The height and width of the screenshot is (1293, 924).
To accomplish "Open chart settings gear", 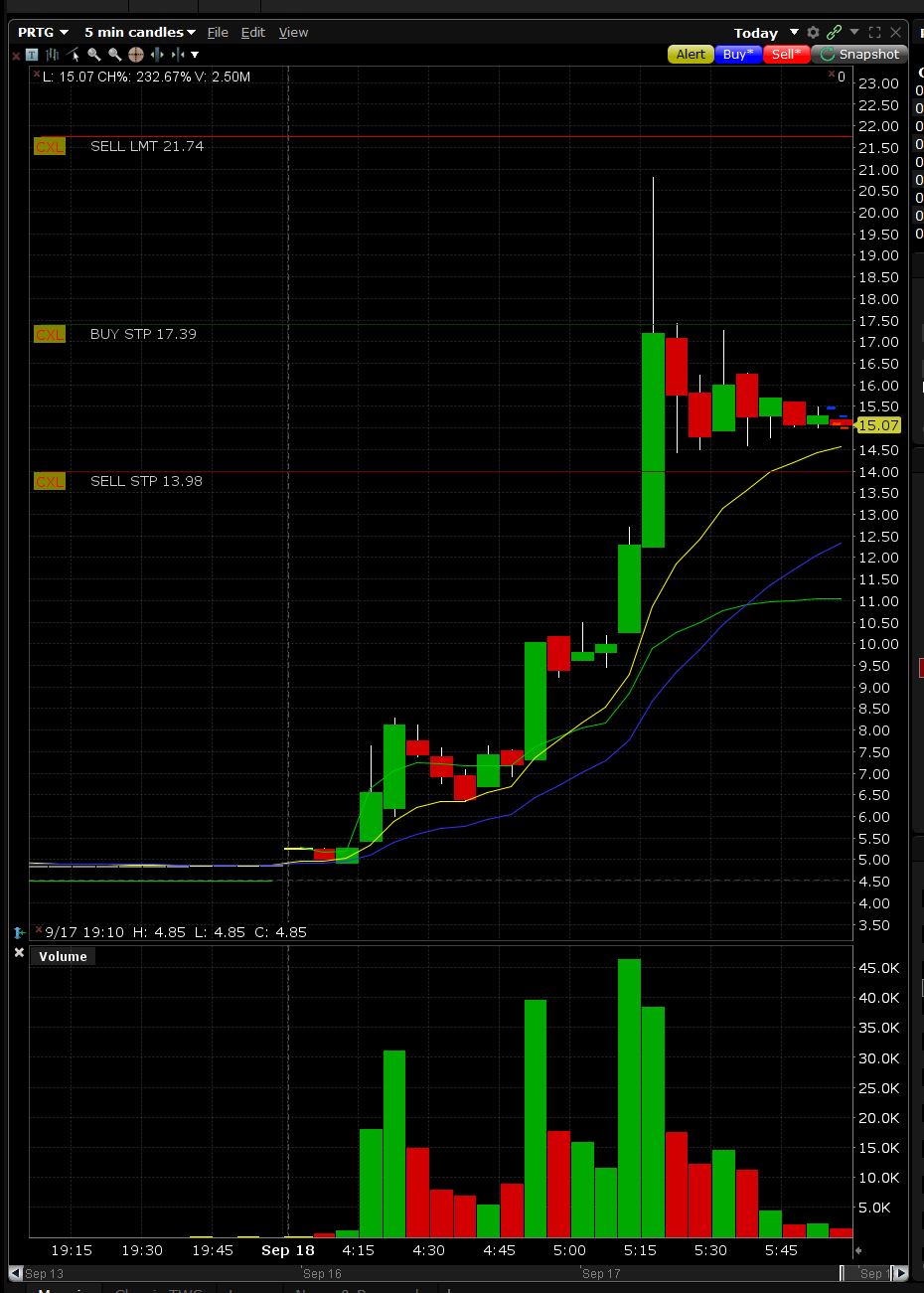I will (813, 33).
